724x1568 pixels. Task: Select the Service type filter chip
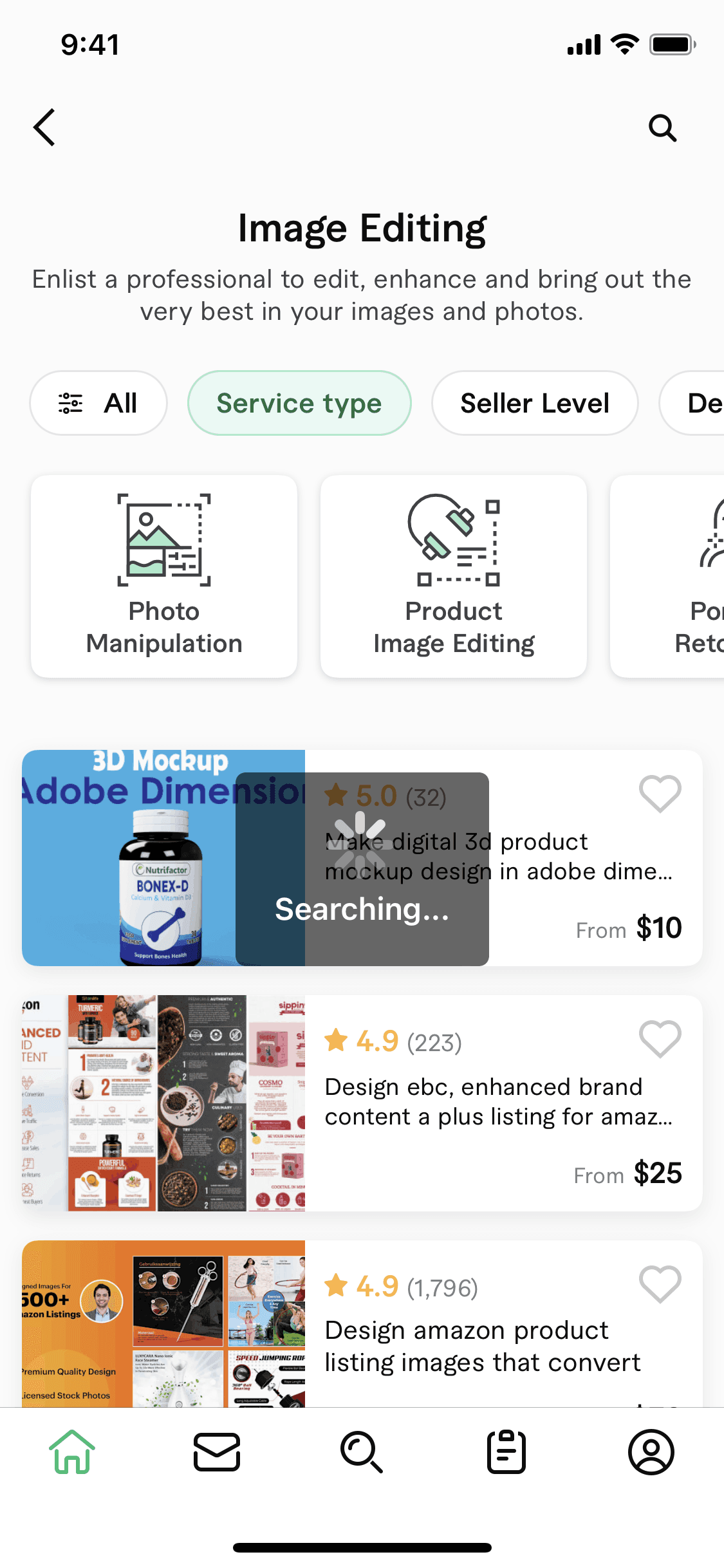point(299,403)
